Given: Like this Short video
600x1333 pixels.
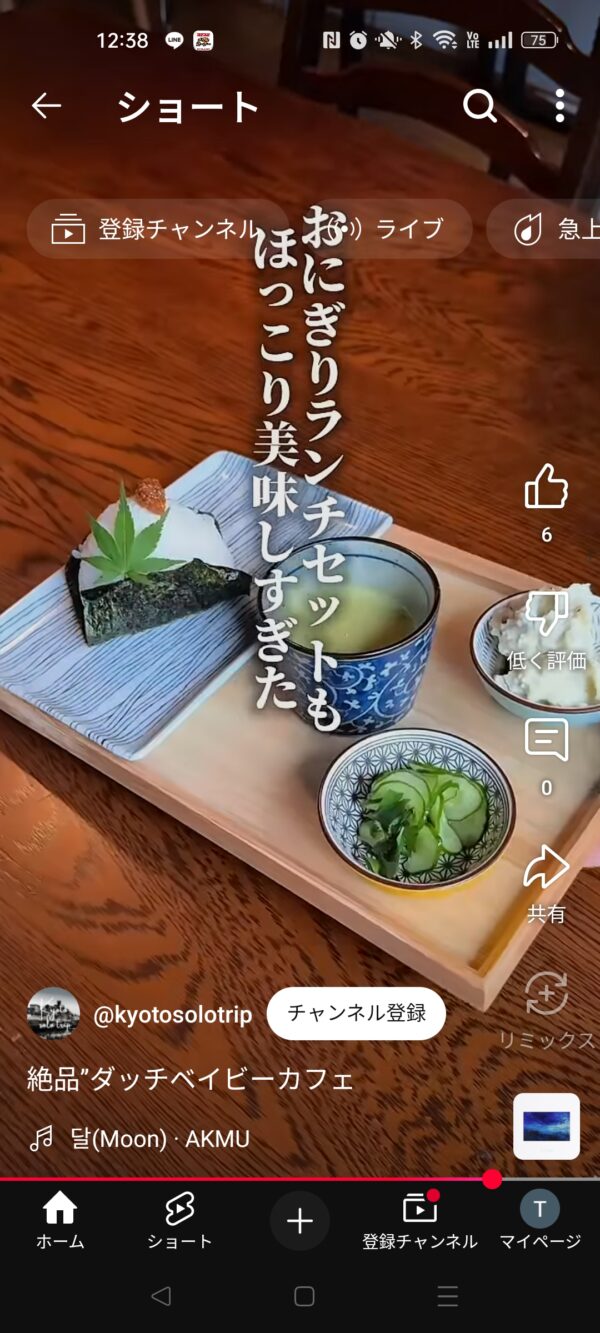Looking at the screenshot, I should pos(546,489).
